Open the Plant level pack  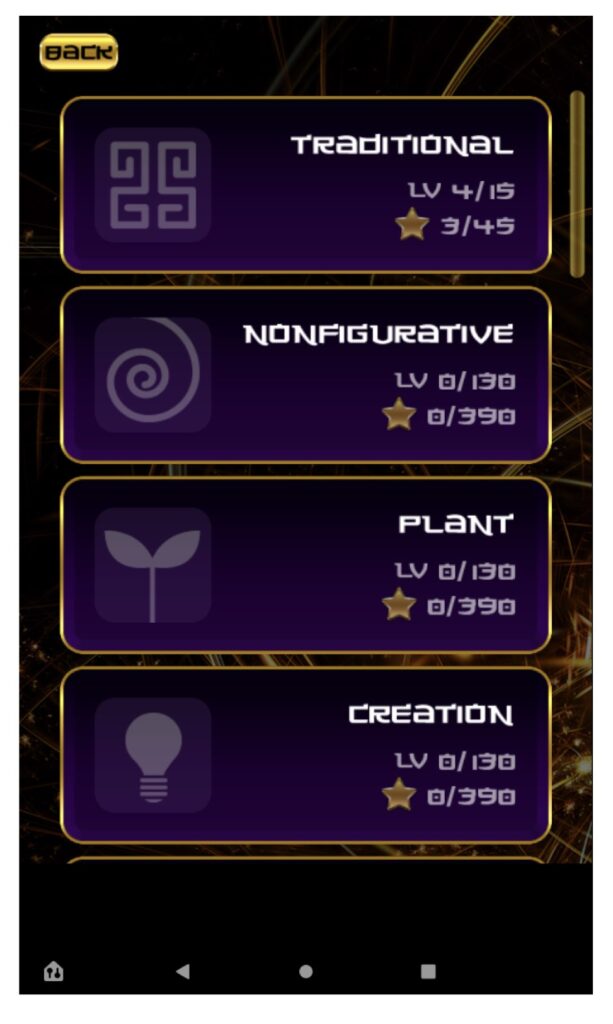tap(306, 565)
